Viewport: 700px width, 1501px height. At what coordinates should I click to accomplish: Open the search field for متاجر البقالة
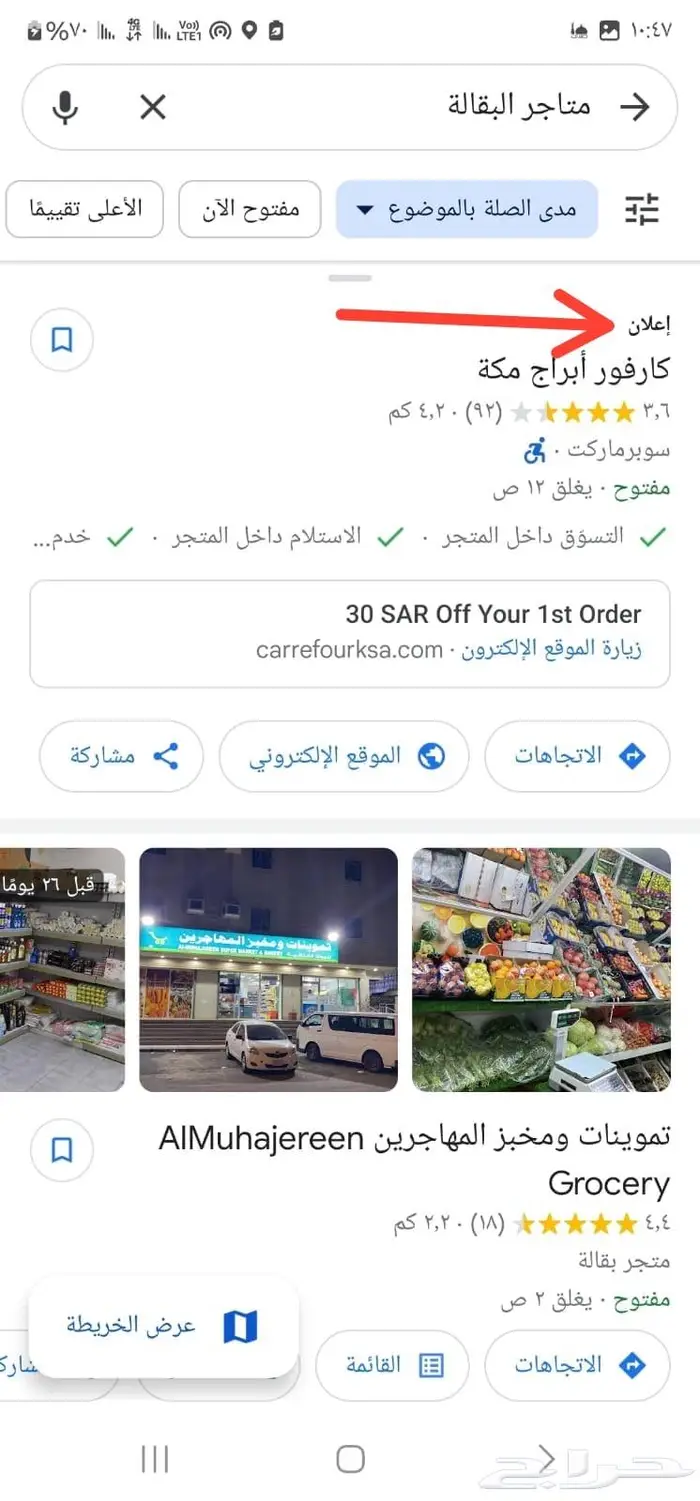(x=400, y=107)
